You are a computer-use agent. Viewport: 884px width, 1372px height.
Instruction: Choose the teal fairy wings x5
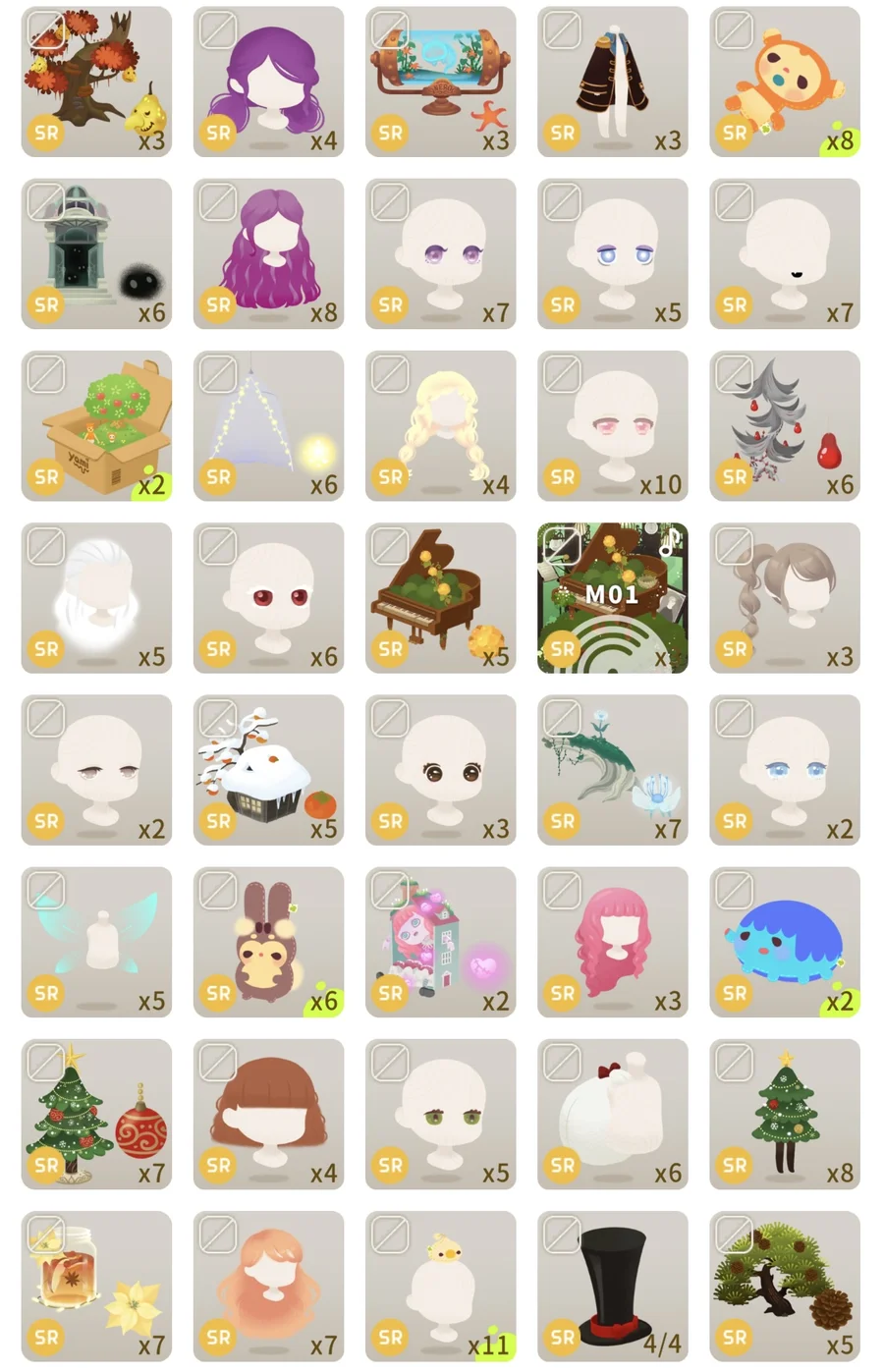click(96, 942)
